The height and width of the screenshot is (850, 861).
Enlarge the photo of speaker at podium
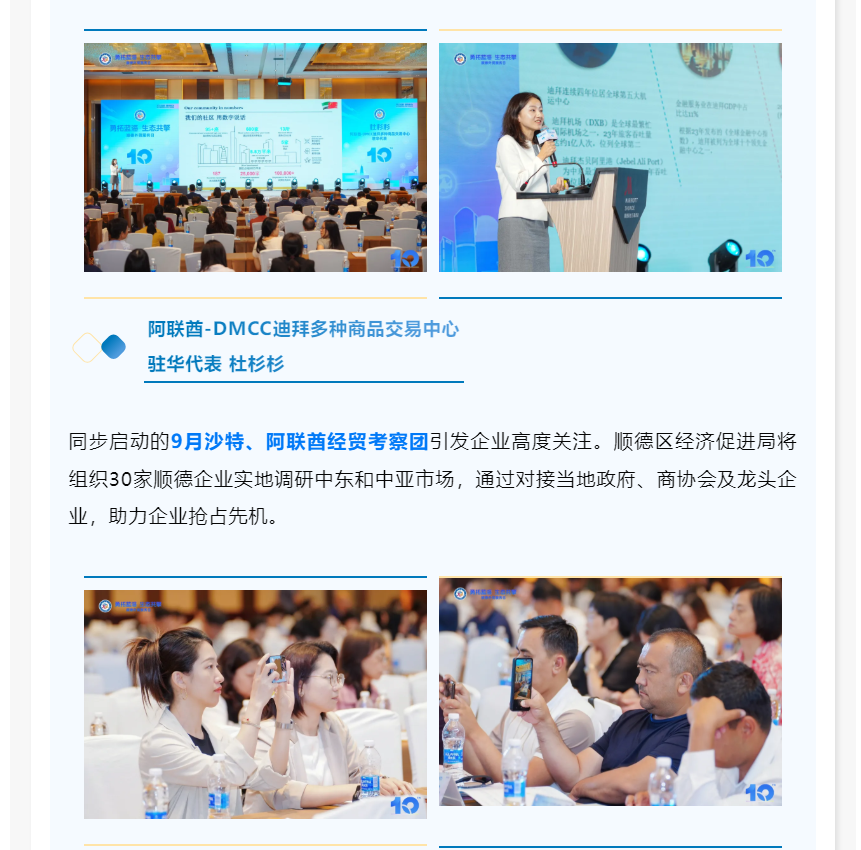pos(610,157)
